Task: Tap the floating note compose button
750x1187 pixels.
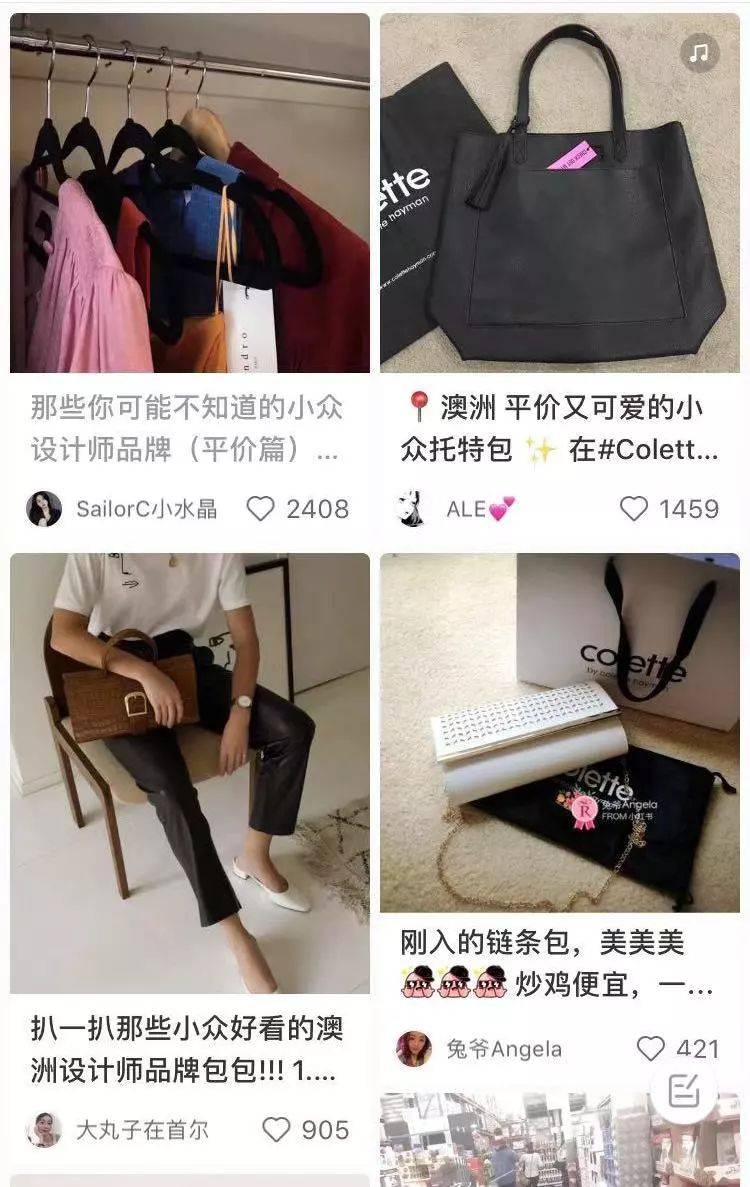Action: click(684, 1089)
